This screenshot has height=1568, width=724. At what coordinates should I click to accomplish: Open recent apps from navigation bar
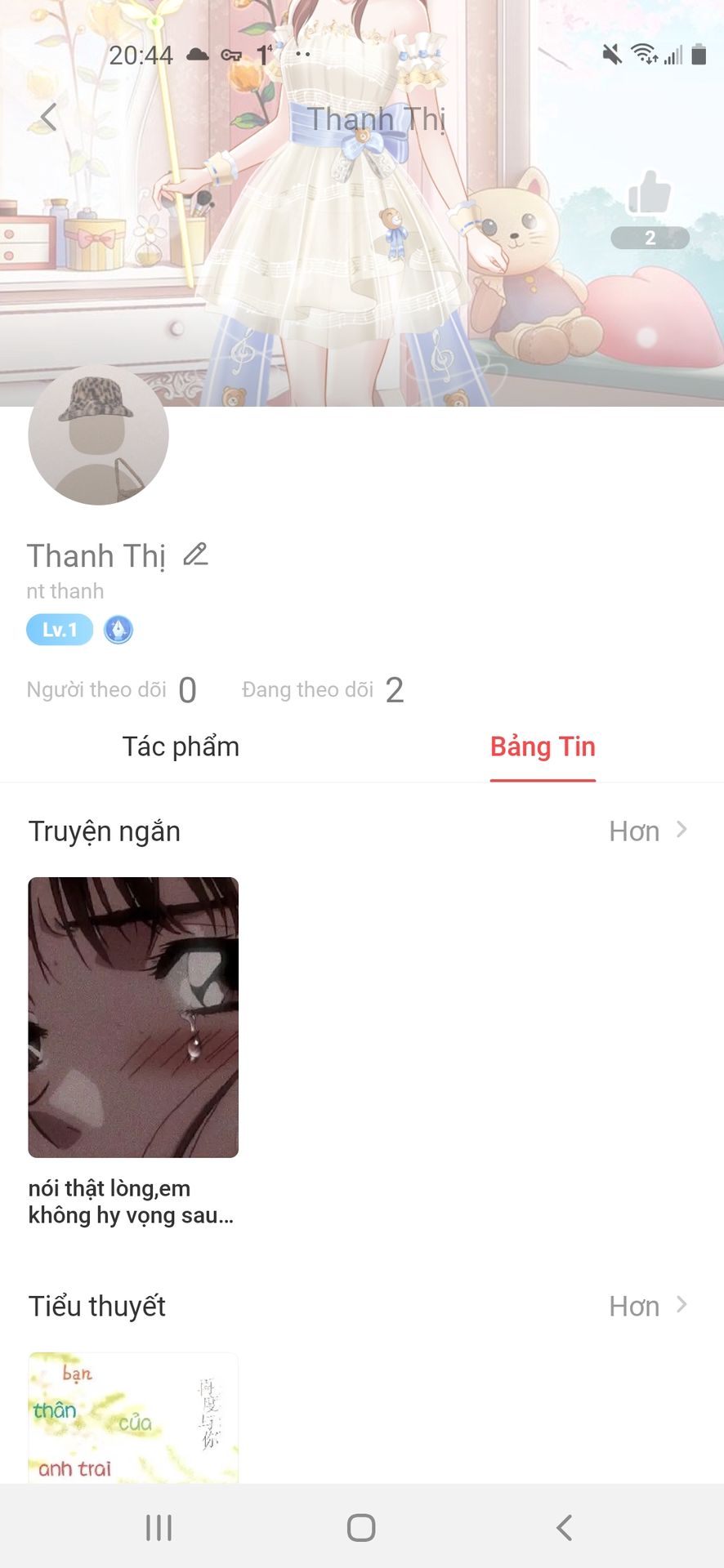[159, 1527]
